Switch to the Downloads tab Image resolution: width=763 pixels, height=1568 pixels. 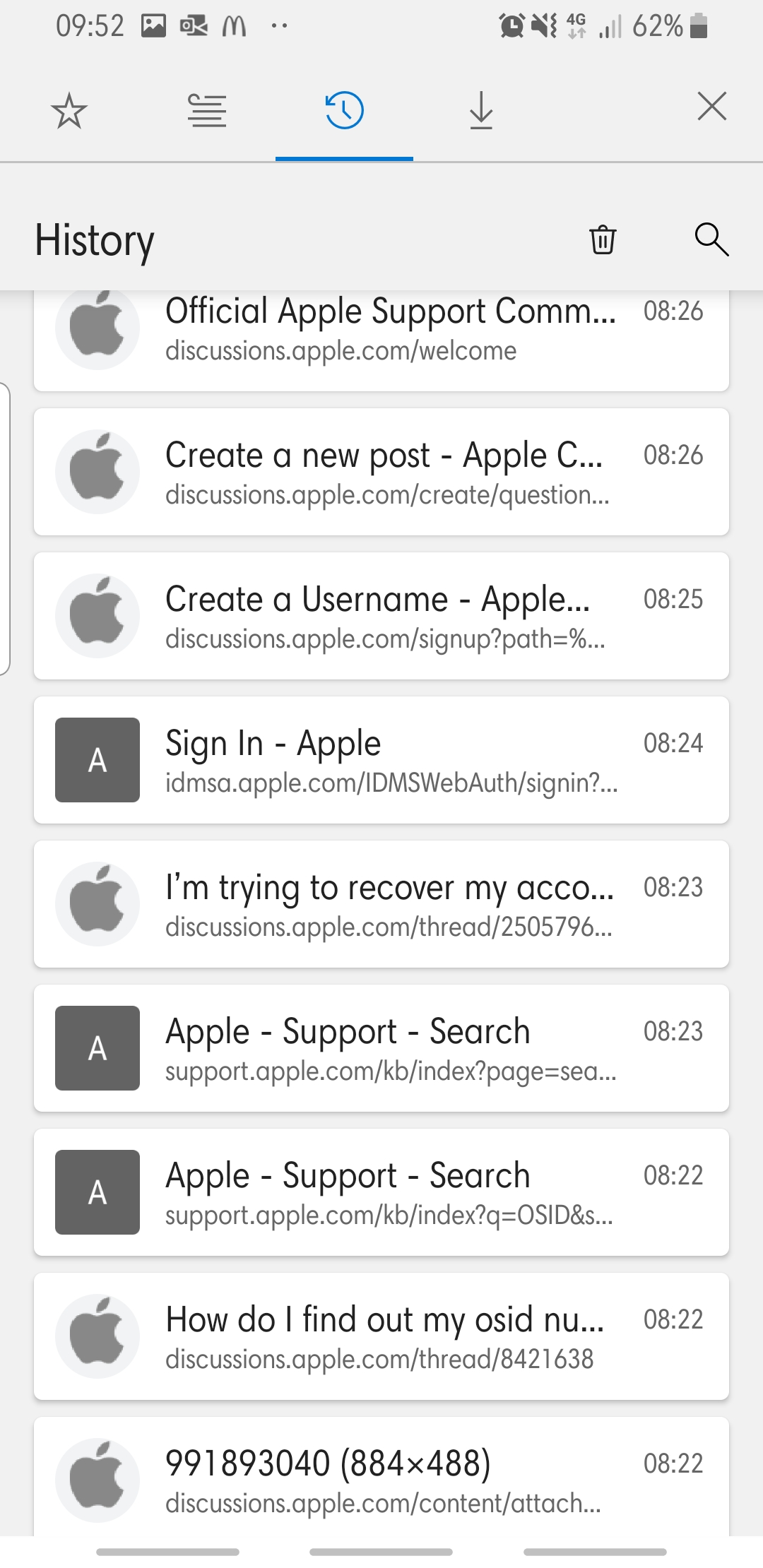[481, 110]
